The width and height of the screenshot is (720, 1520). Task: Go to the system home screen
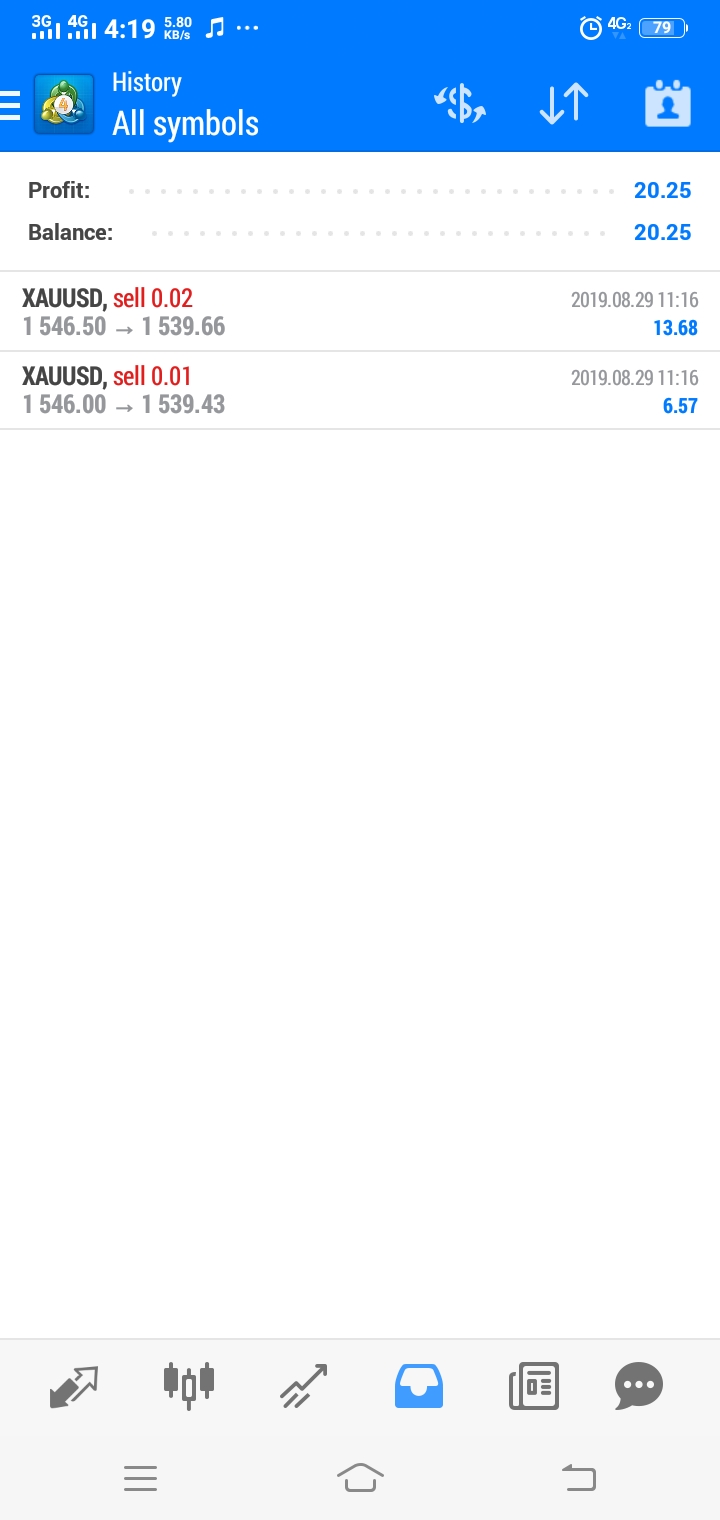360,1477
